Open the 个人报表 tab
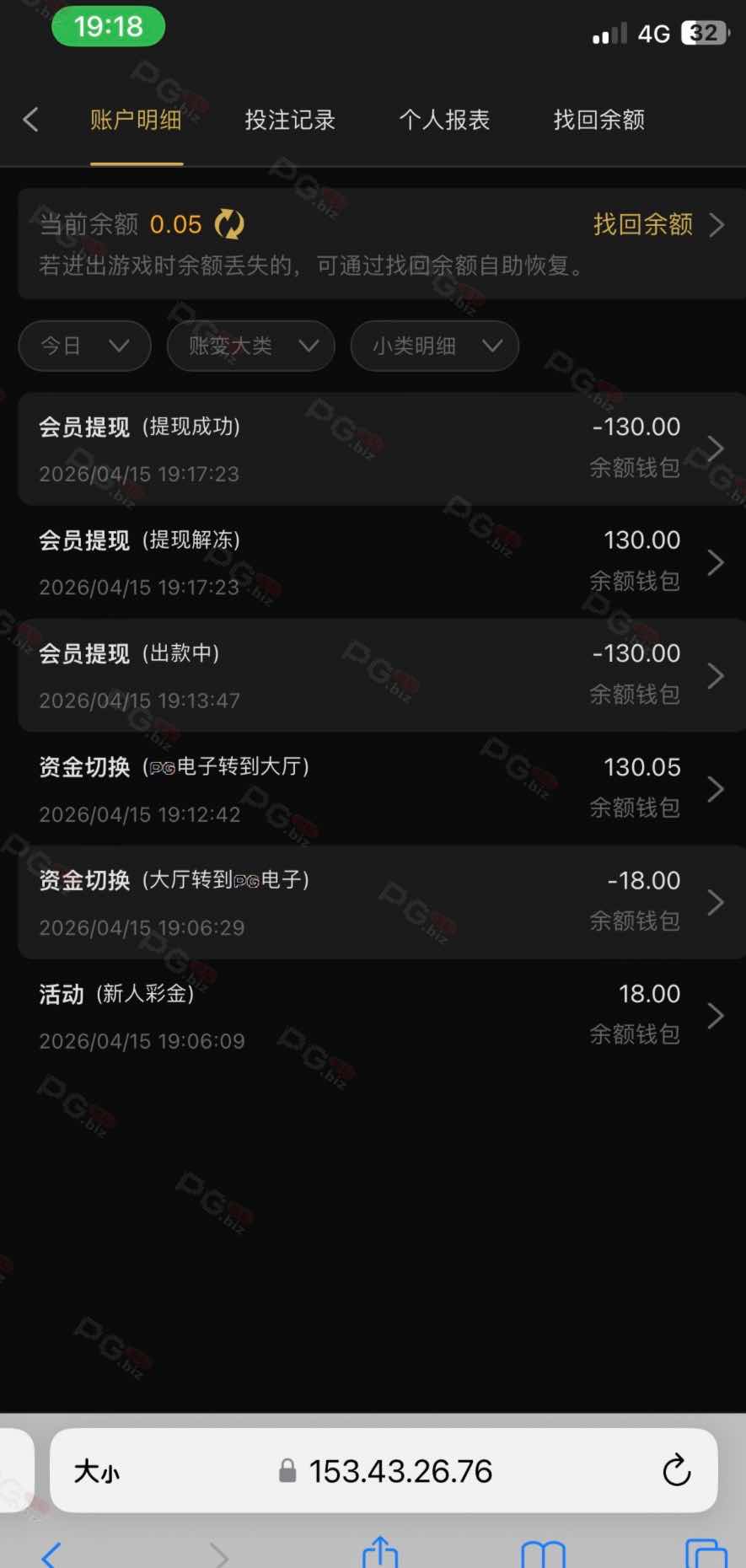Screen dimensions: 746x1568 [x=444, y=120]
